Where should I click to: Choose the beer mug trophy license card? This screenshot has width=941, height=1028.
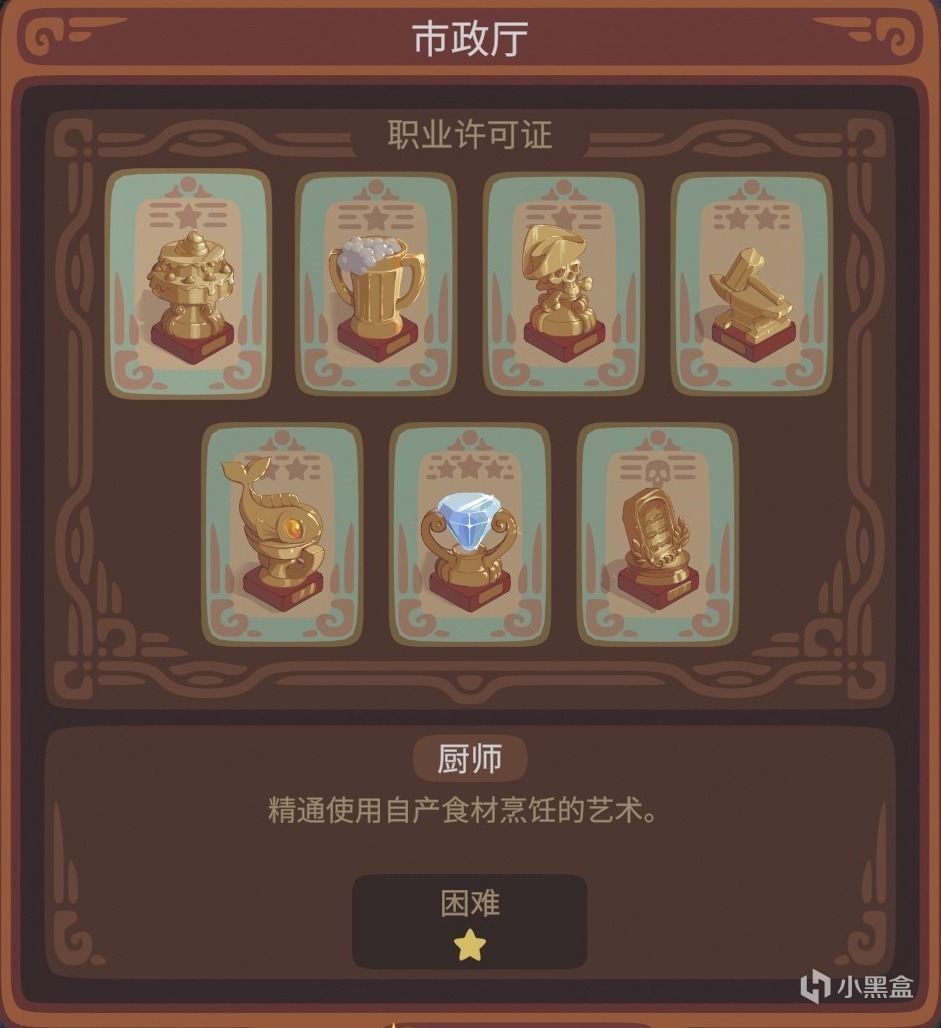click(376, 284)
